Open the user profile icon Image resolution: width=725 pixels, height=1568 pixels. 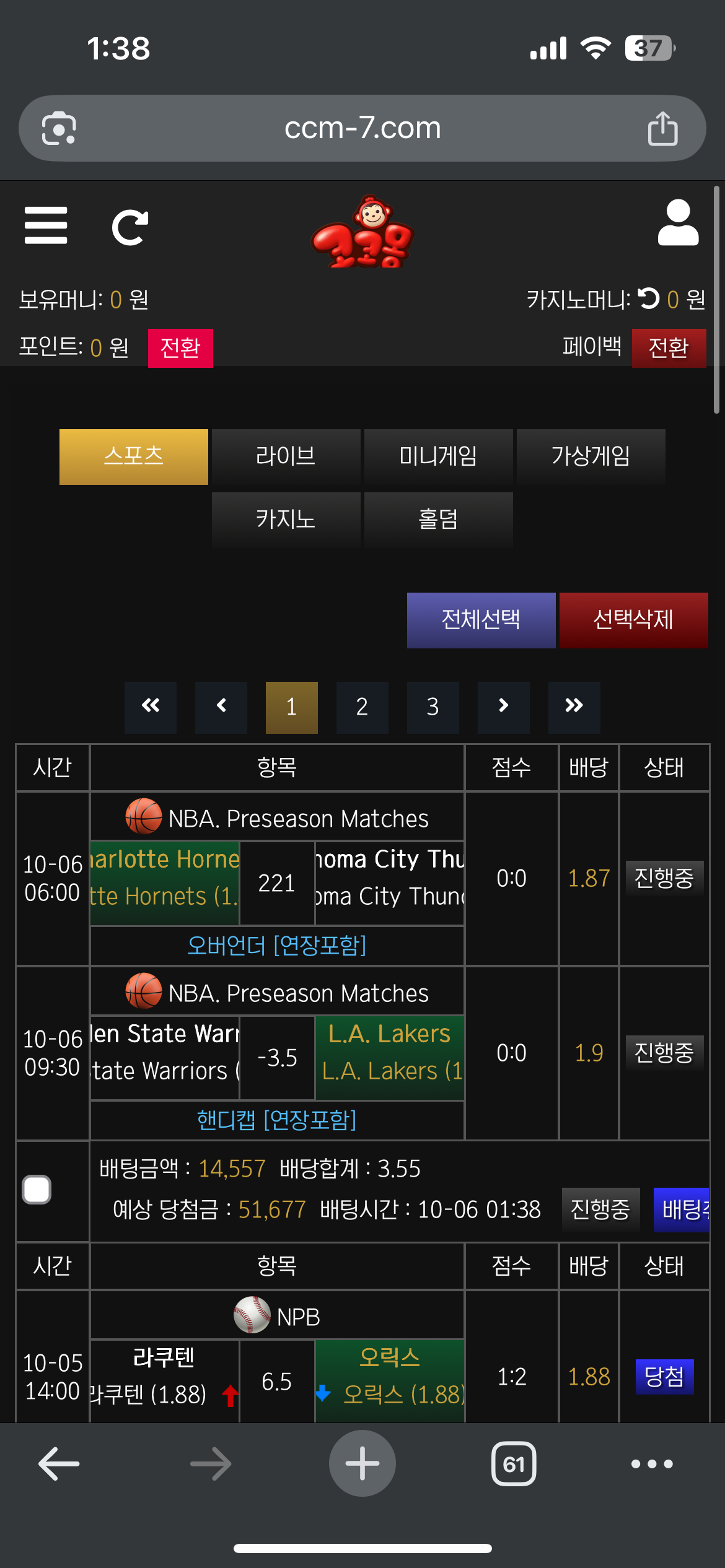[x=678, y=224]
